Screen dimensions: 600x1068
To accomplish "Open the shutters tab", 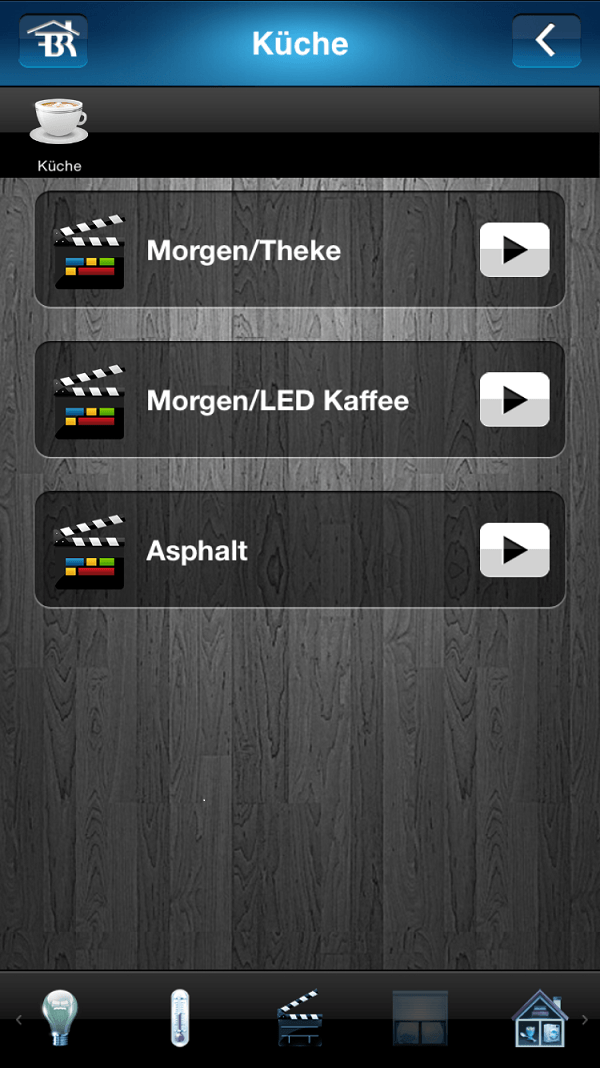I will [419, 1018].
